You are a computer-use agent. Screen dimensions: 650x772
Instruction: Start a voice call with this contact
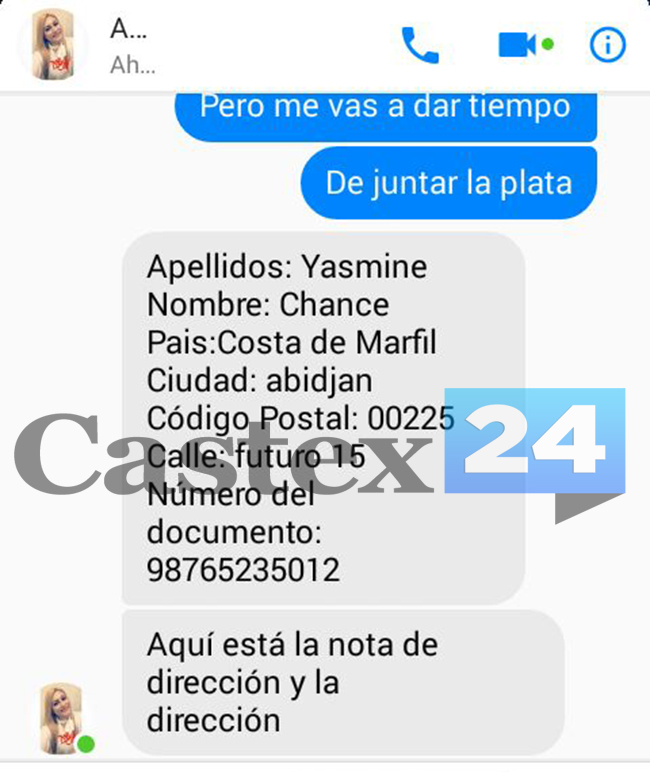[x=420, y=45]
